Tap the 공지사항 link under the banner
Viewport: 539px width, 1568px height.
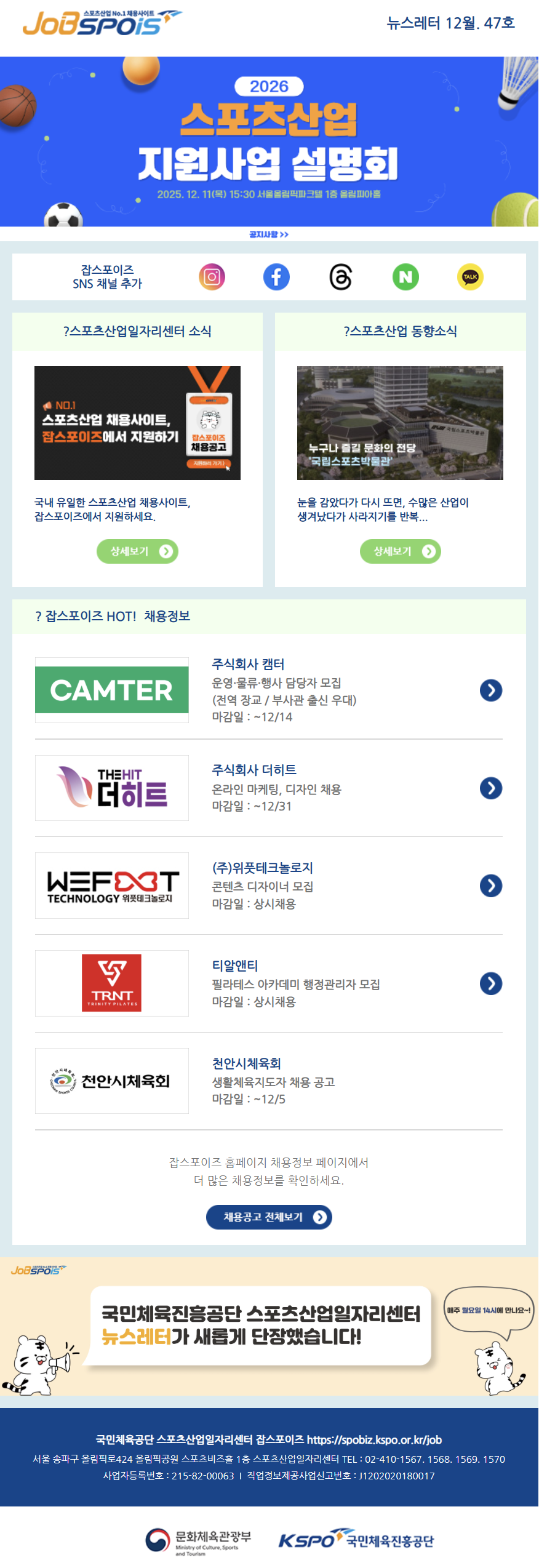[269, 234]
